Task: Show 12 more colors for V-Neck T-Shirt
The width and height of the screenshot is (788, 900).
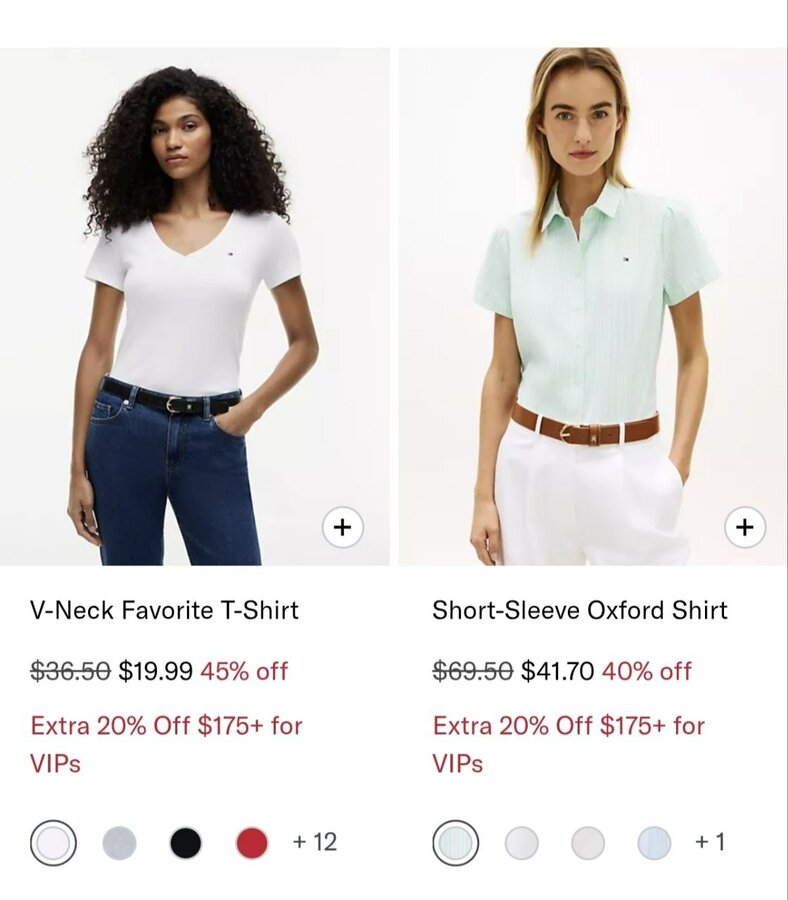Action: pyautogui.click(x=315, y=842)
